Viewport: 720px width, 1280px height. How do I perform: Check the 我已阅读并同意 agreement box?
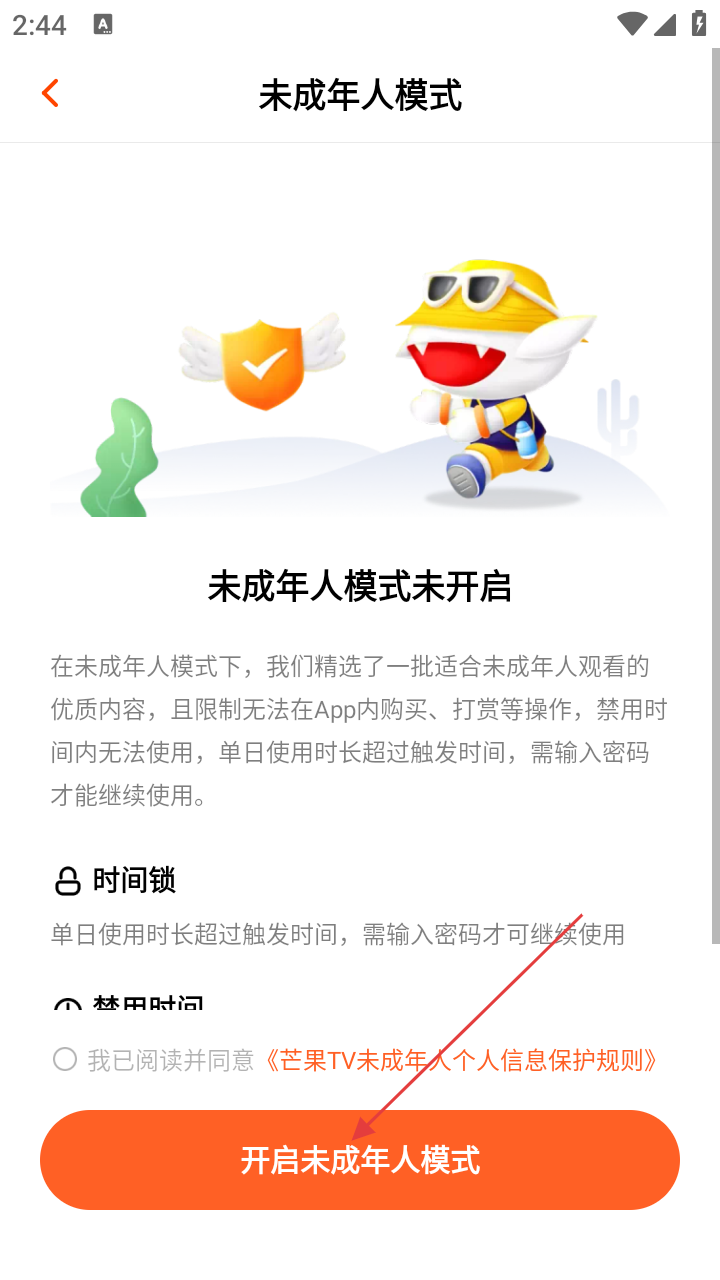(x=65, y=1060)
